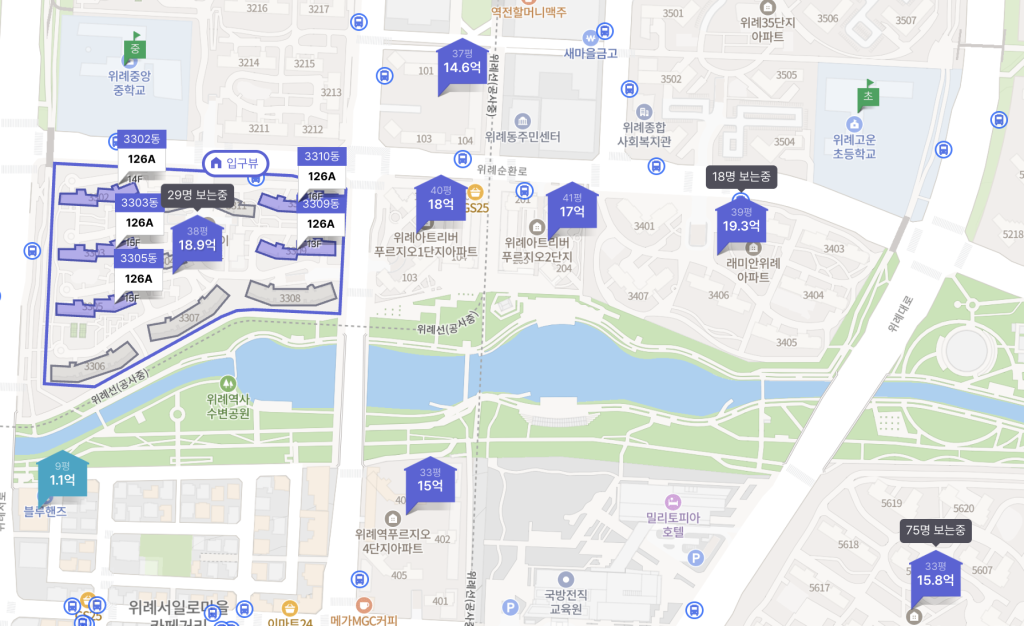This screenshot has height=626, width=1024.
Task: Open building label 3305동 126A
Action: pos(141,269)
